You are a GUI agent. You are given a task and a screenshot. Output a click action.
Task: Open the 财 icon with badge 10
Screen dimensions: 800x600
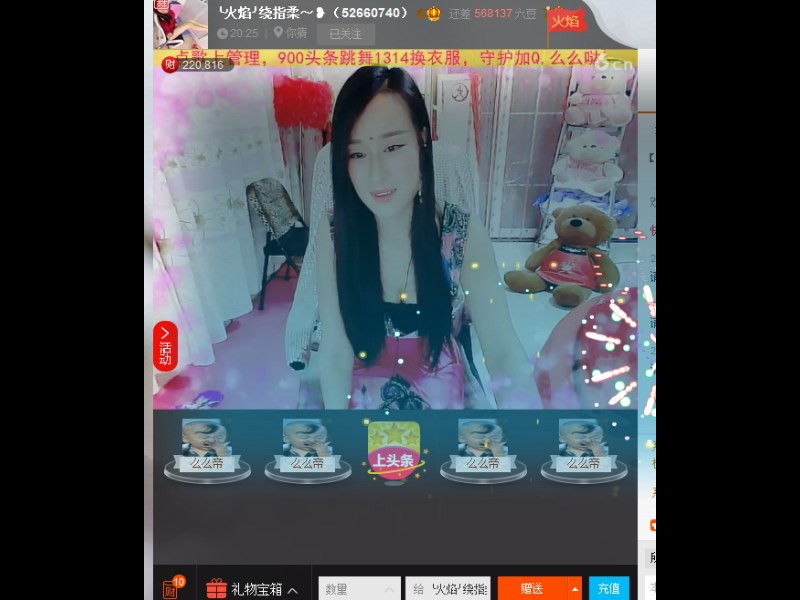[x=172, y=588]
